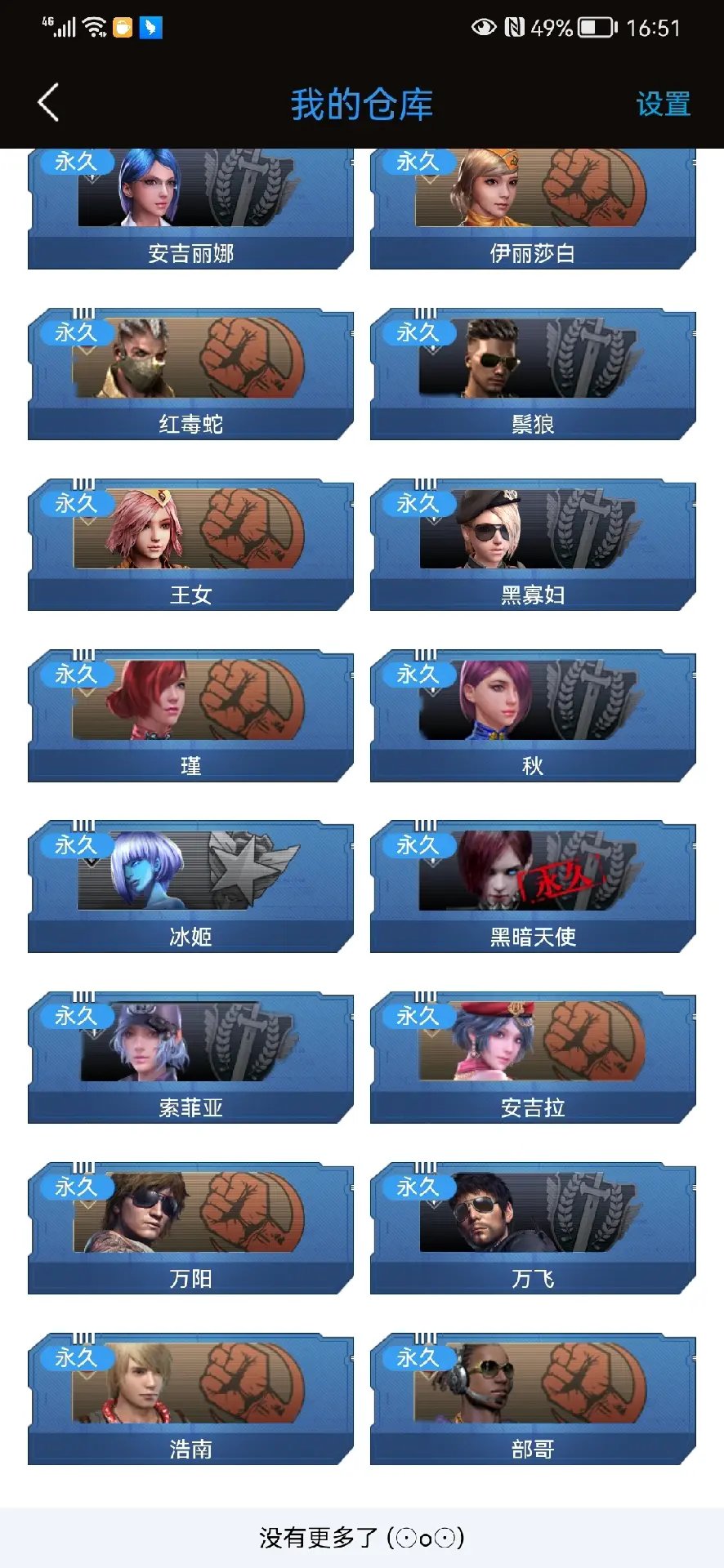The height and width of the screenshot is (1568, 724).
Task: Go back using the top-left arrow
Action: click(x=49, y=103)
